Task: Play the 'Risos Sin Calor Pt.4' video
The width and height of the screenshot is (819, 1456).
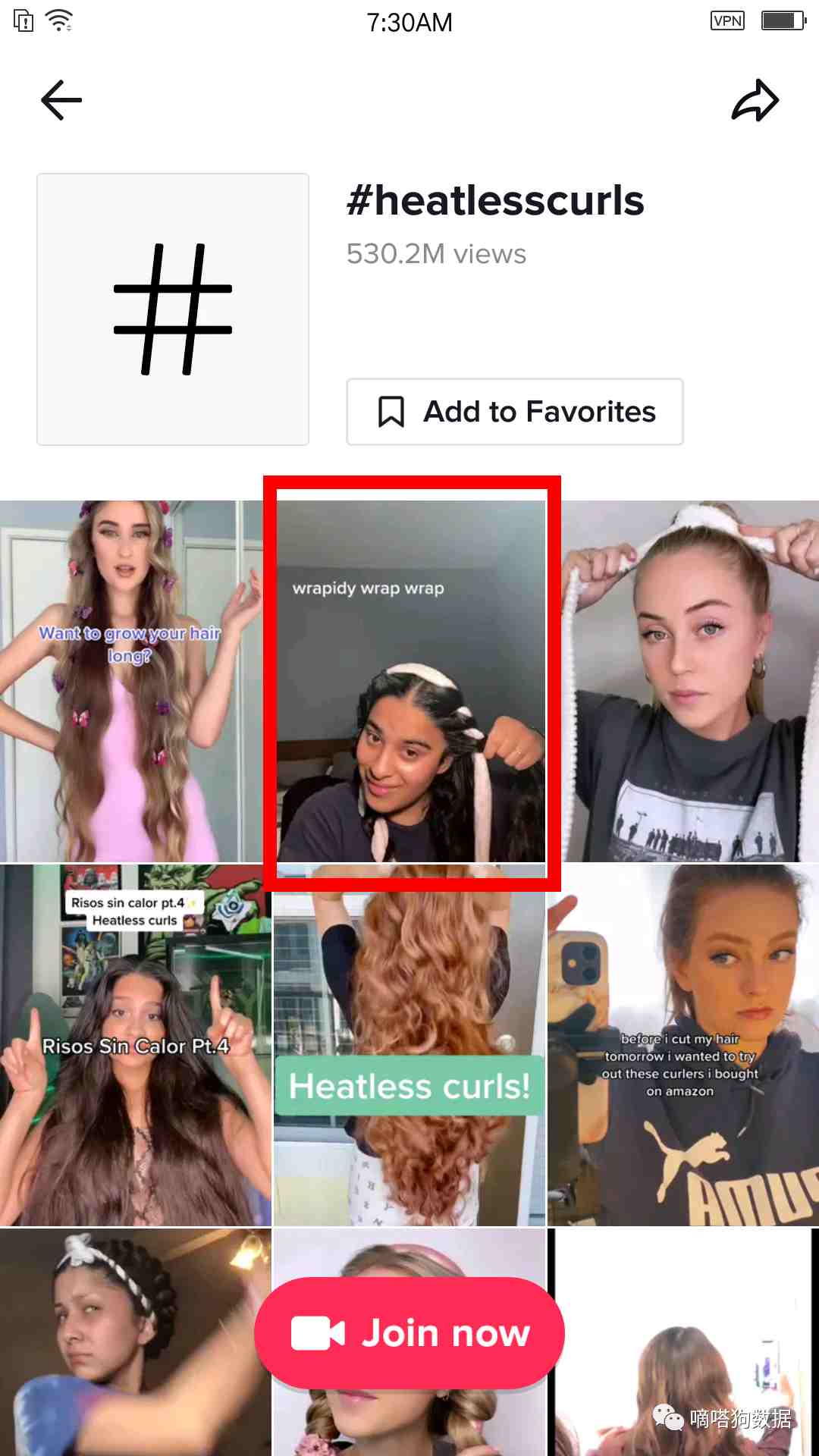Action: coord(135,1045)
